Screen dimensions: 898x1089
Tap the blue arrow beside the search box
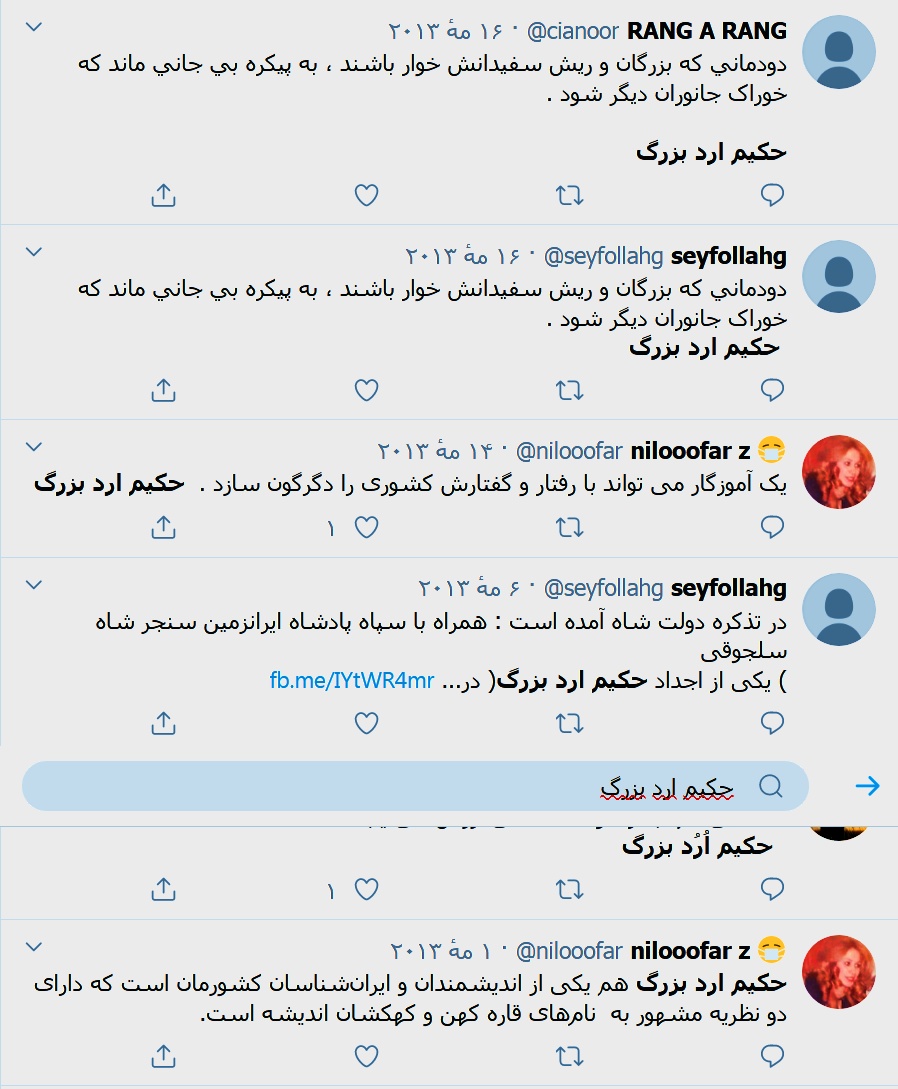click(x=867, y=786)
